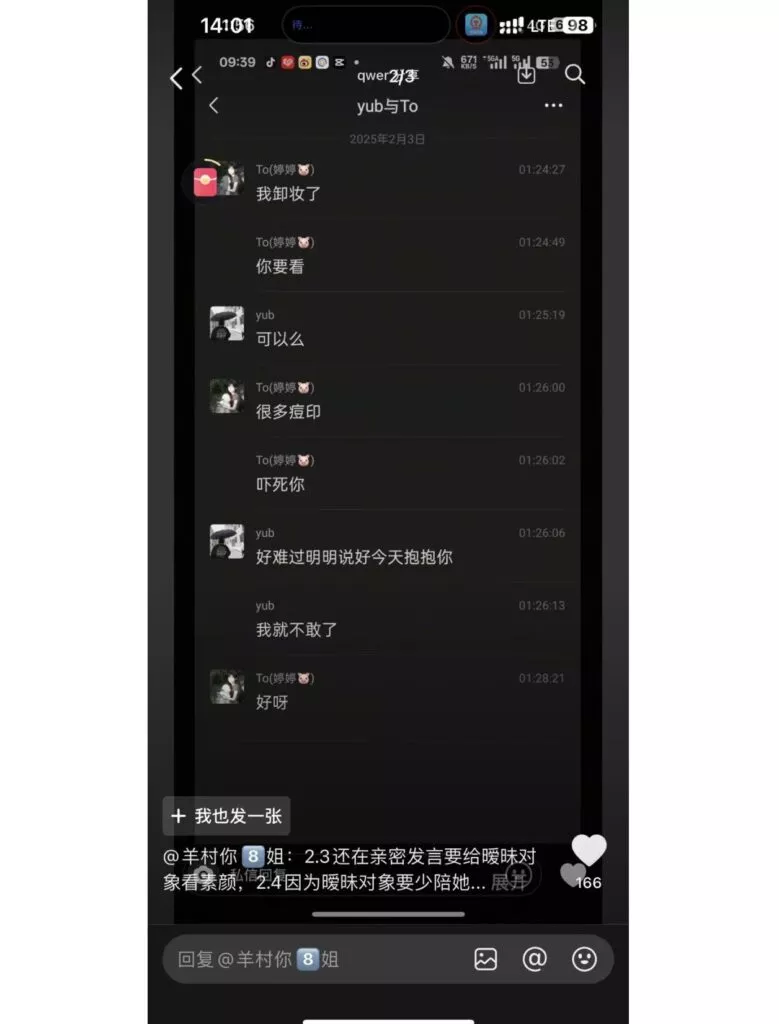Screen dimensions: 779x1024
Task: Mention someone using the @ icon
Action: point(535,959)
